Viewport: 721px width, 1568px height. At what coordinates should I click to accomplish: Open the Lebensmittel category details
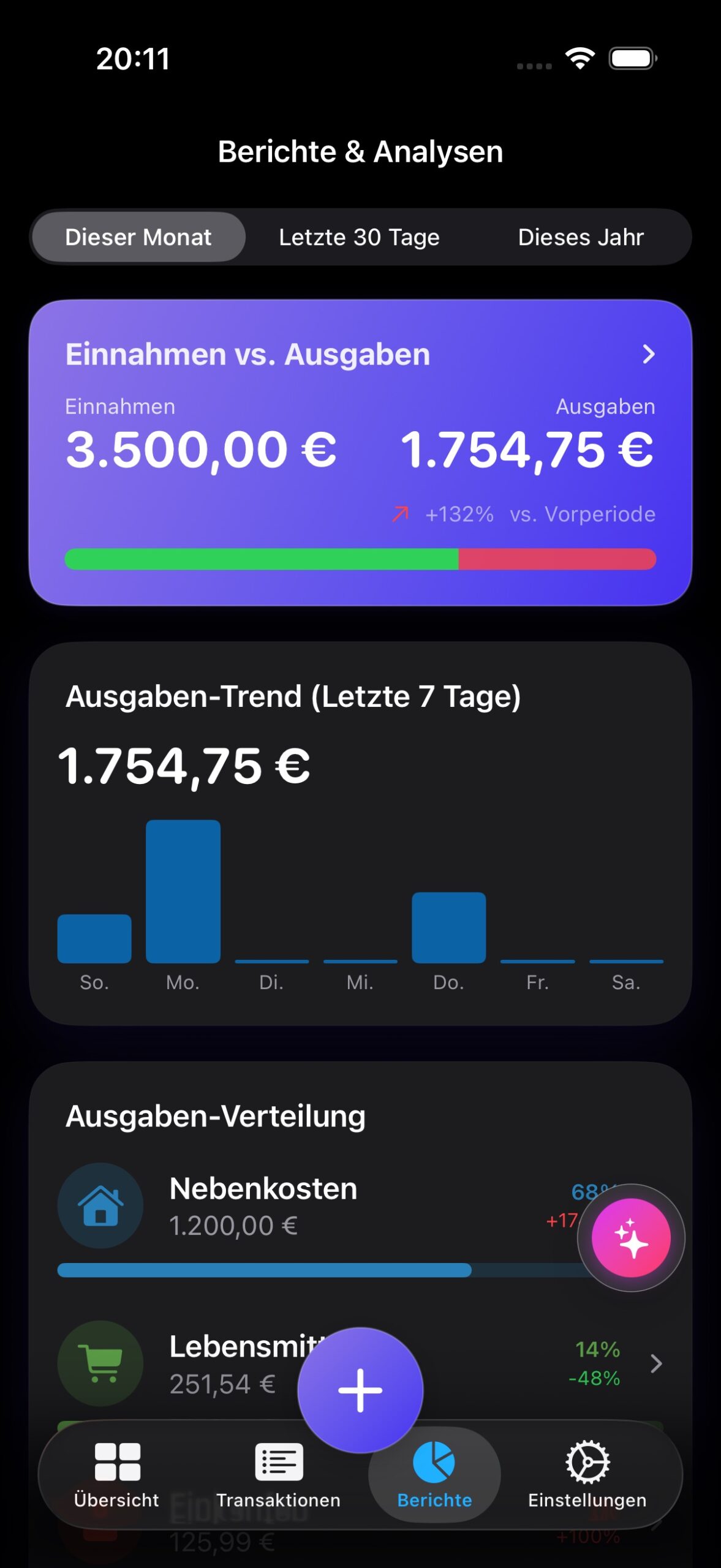pos(655,1363)
